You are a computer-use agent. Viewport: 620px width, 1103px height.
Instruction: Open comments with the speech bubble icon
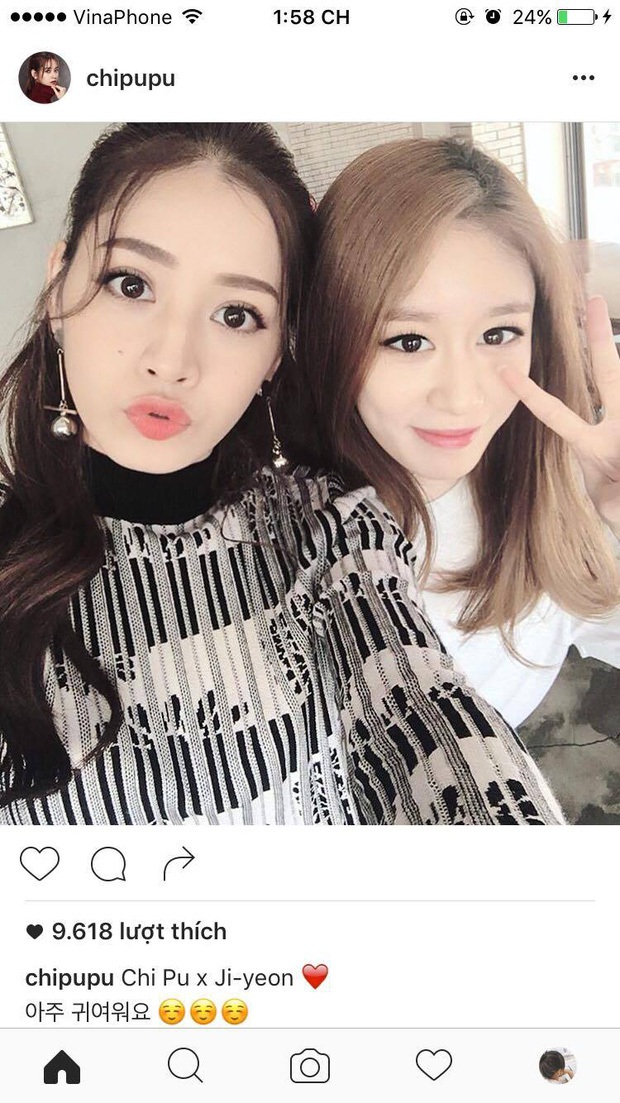point(108,863)
